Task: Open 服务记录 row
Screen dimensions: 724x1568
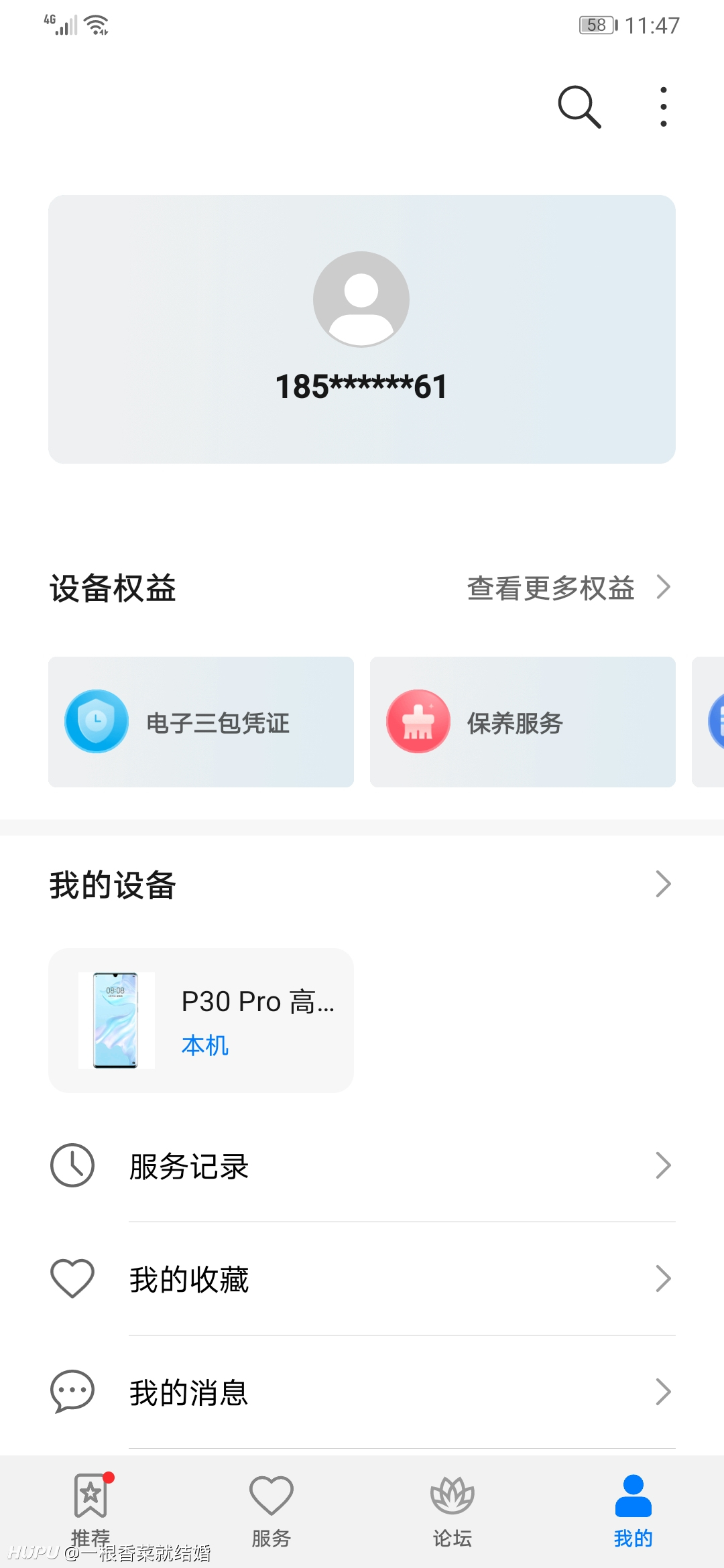Action: (362, 1166)
